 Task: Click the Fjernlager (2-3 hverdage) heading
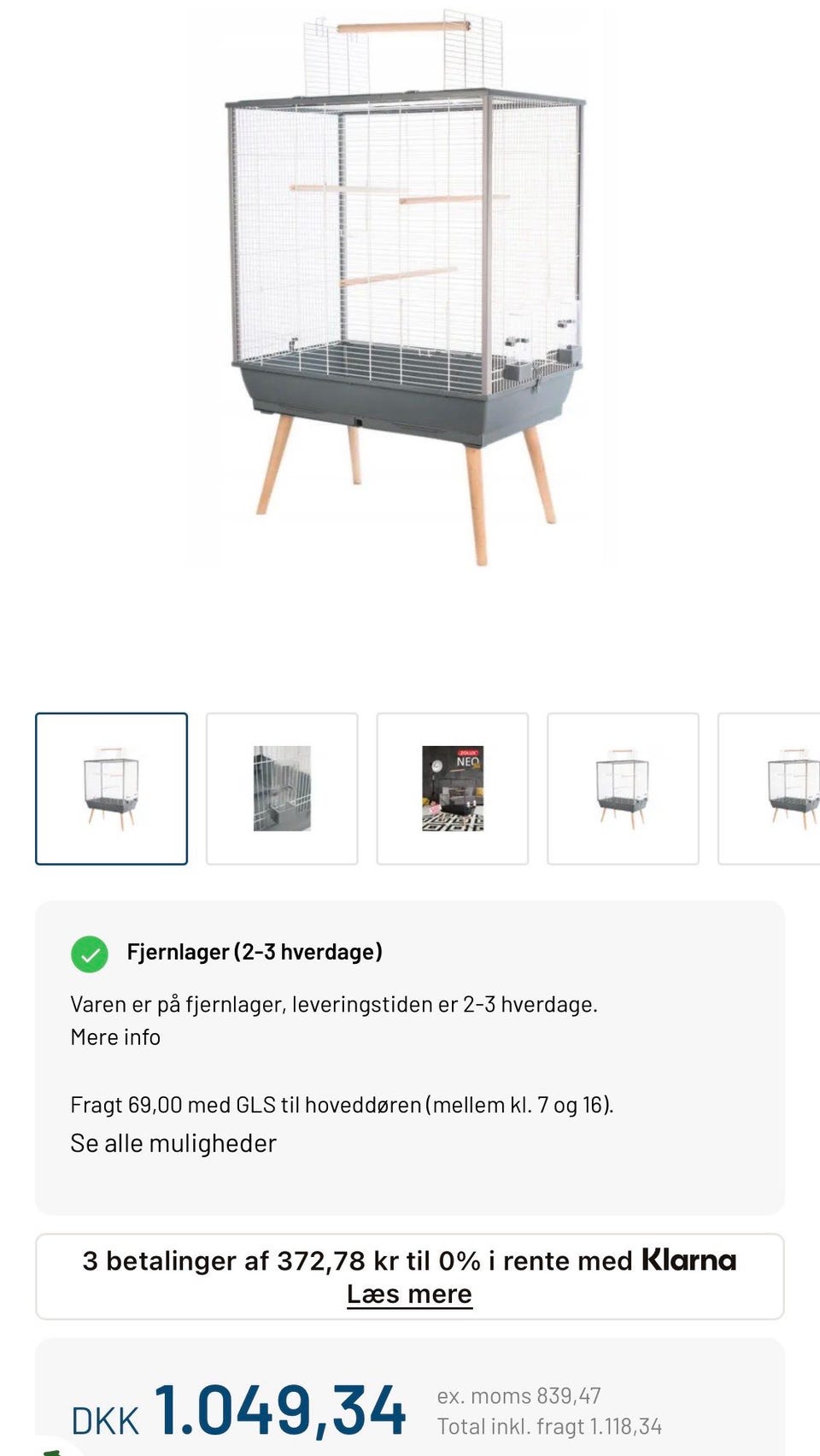[255, 951]
